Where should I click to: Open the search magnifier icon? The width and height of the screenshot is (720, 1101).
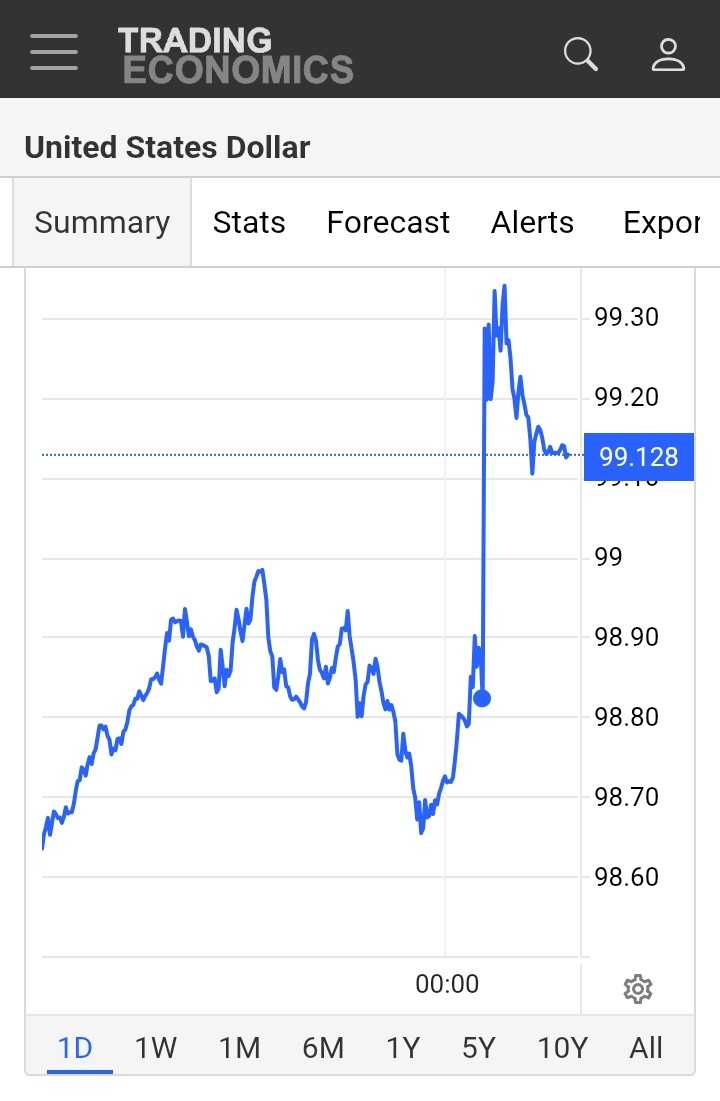tap(580, 53)
